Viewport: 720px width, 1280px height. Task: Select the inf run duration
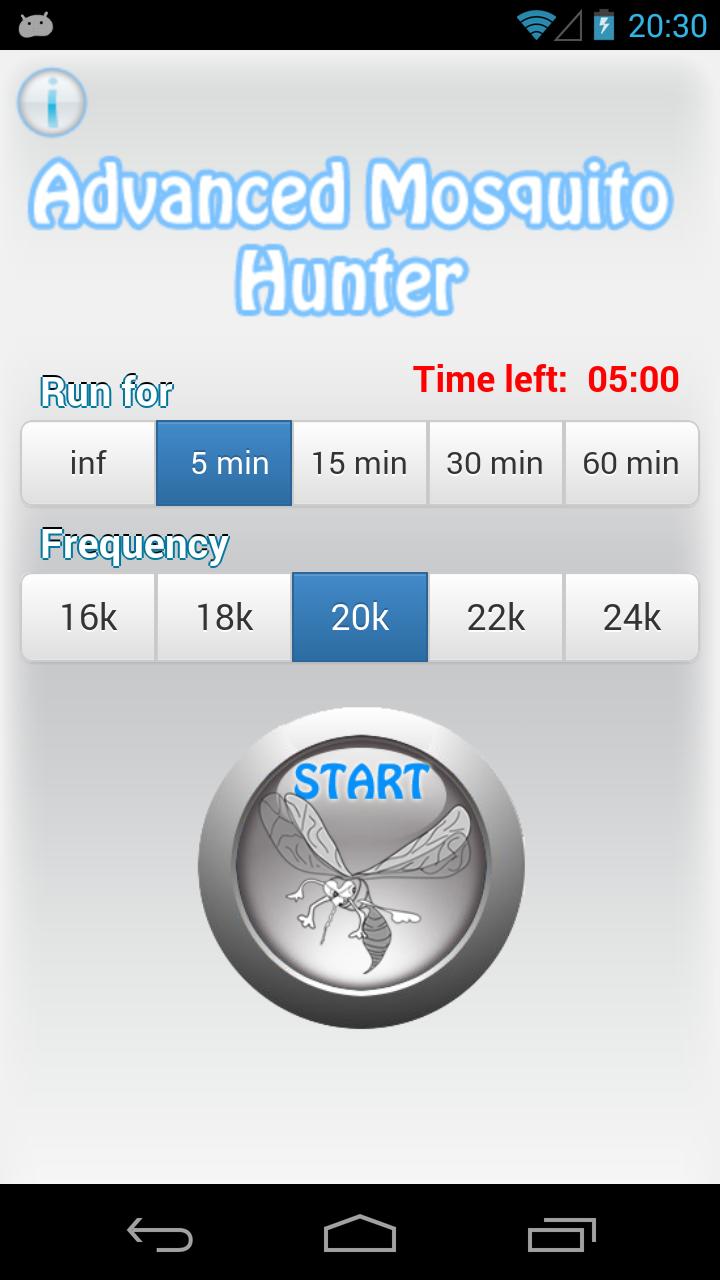point(88,463)
